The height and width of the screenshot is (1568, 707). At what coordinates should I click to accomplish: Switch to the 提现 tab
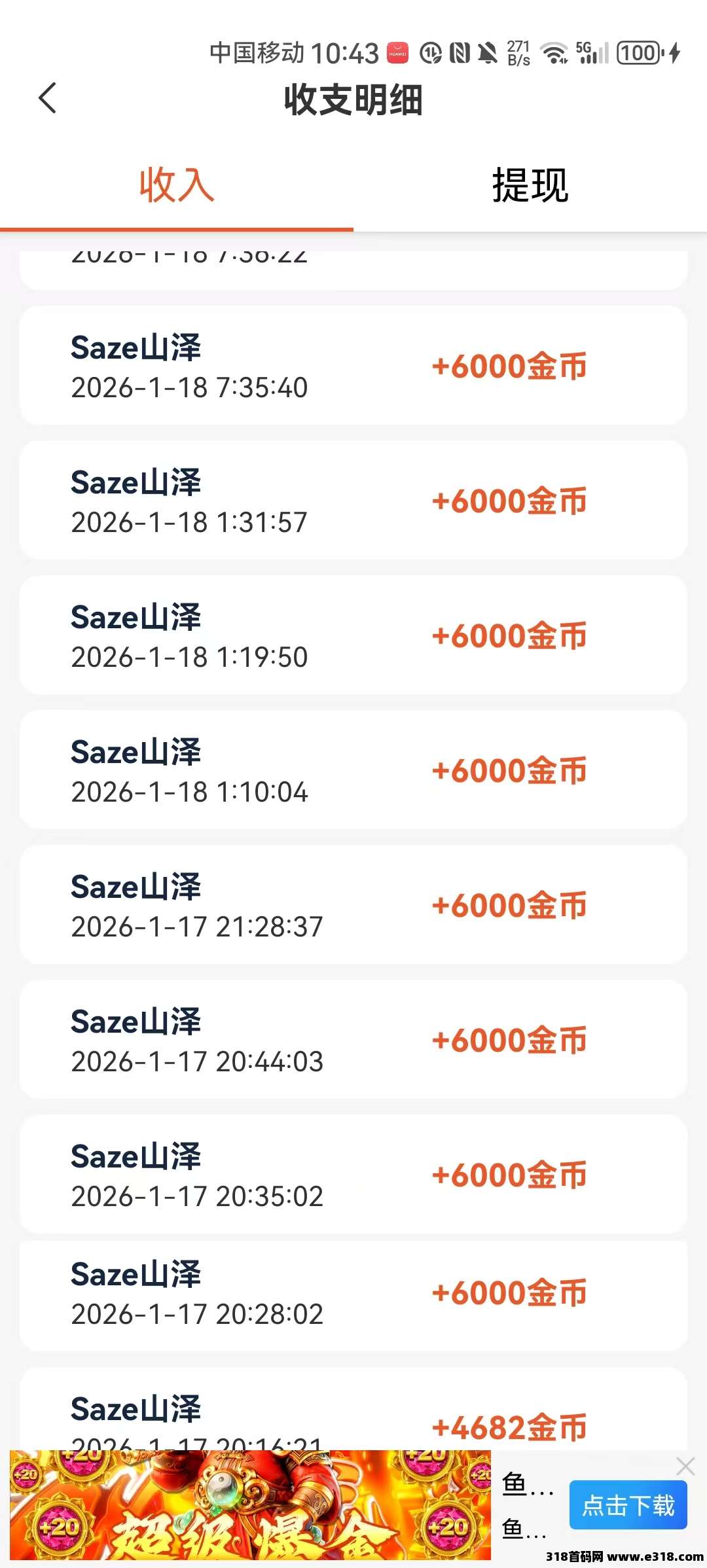tap(530, 185)
